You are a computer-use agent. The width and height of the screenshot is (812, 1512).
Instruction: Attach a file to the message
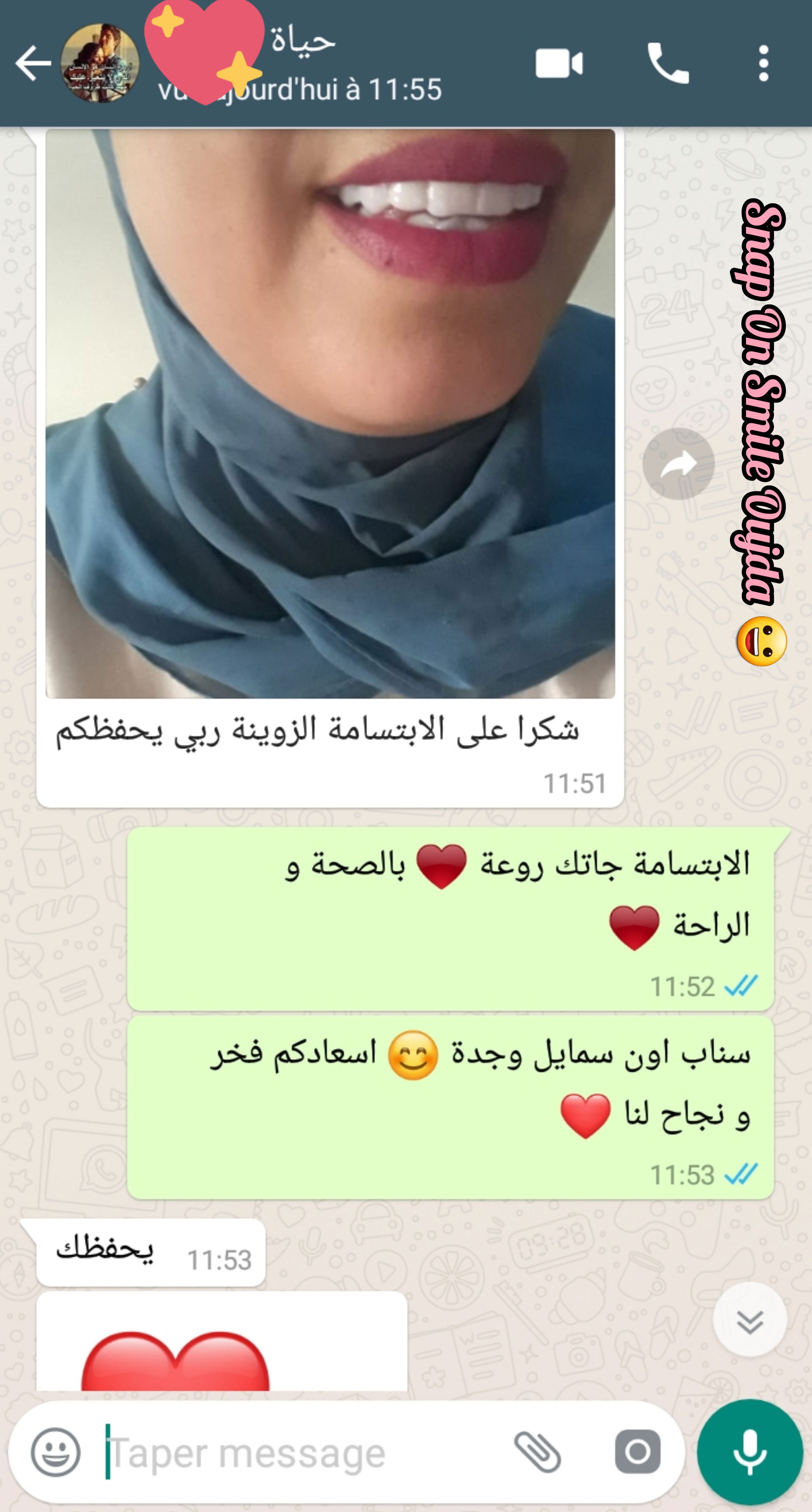click(x=537, y=1452)
